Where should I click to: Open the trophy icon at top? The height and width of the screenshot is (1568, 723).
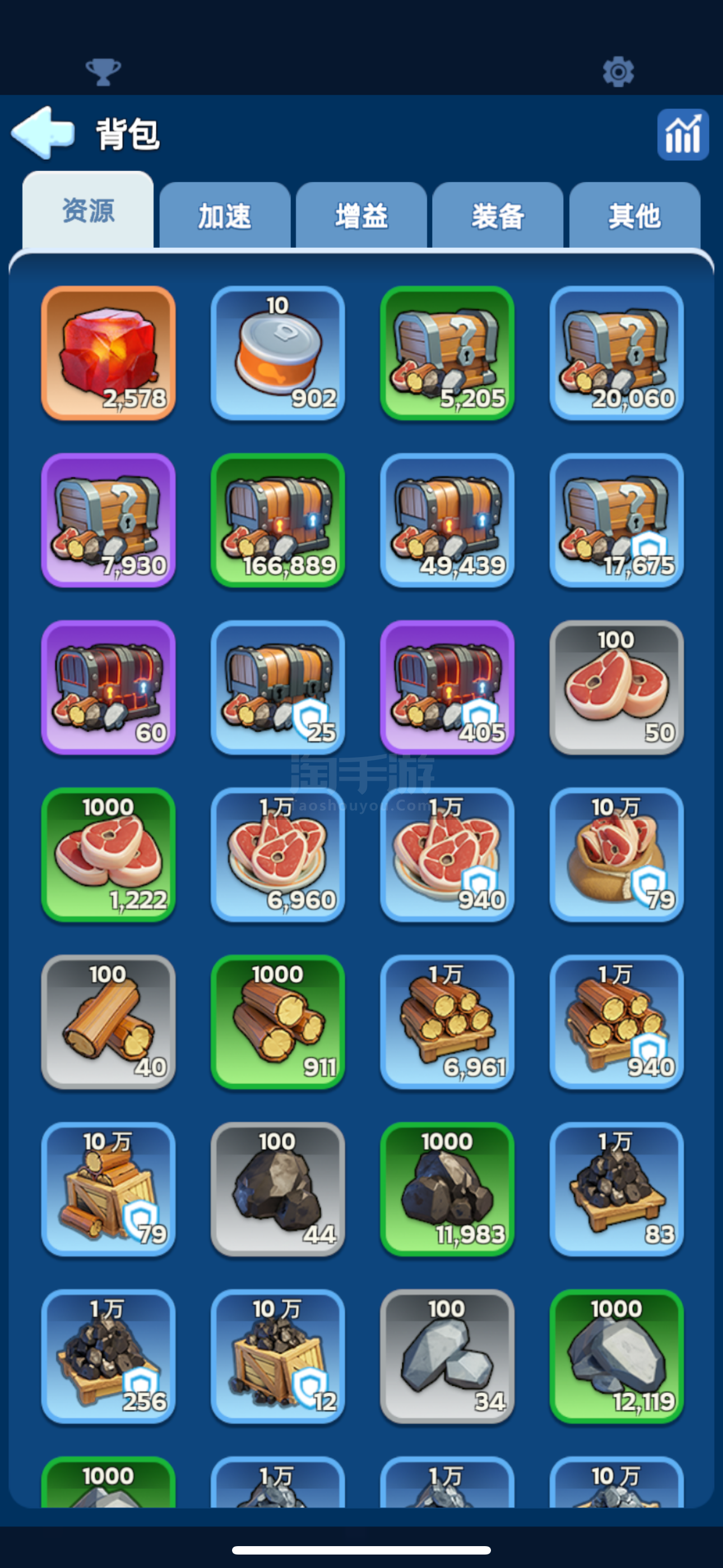point(103,72)
